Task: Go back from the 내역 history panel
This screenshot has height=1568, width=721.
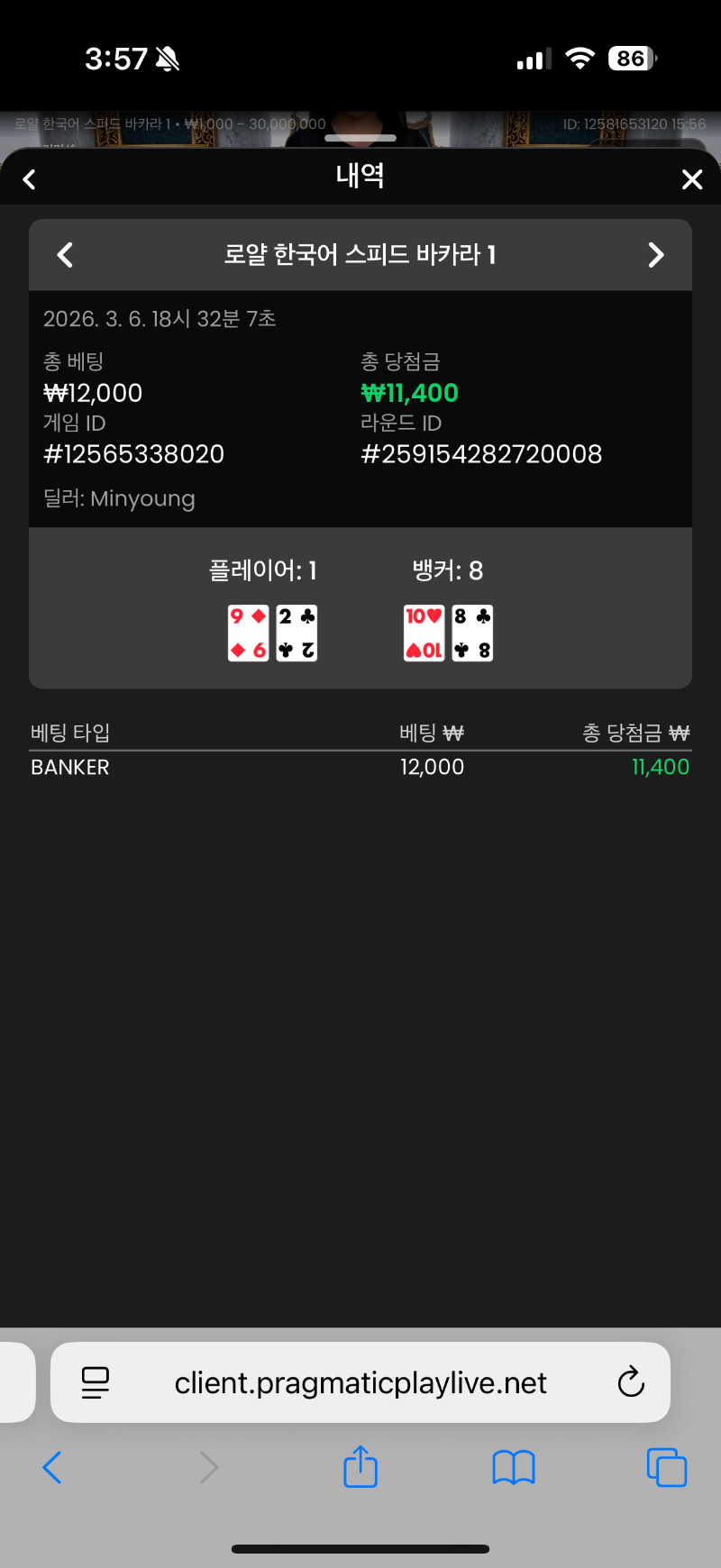Action: click(30, 179)
